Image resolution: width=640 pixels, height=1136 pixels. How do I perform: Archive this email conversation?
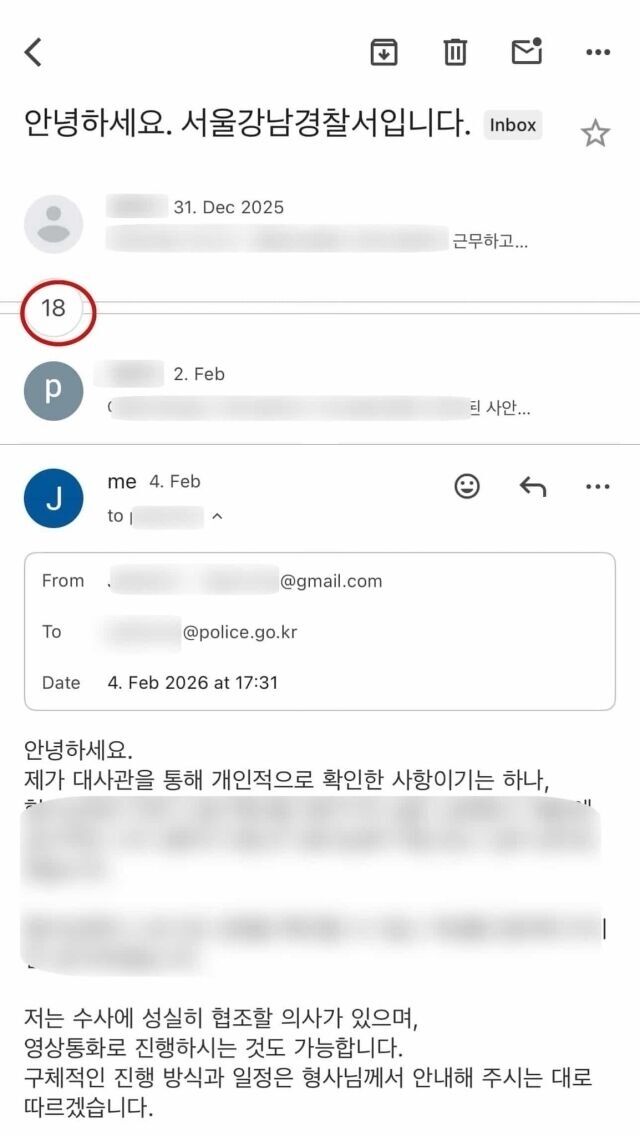384,52
